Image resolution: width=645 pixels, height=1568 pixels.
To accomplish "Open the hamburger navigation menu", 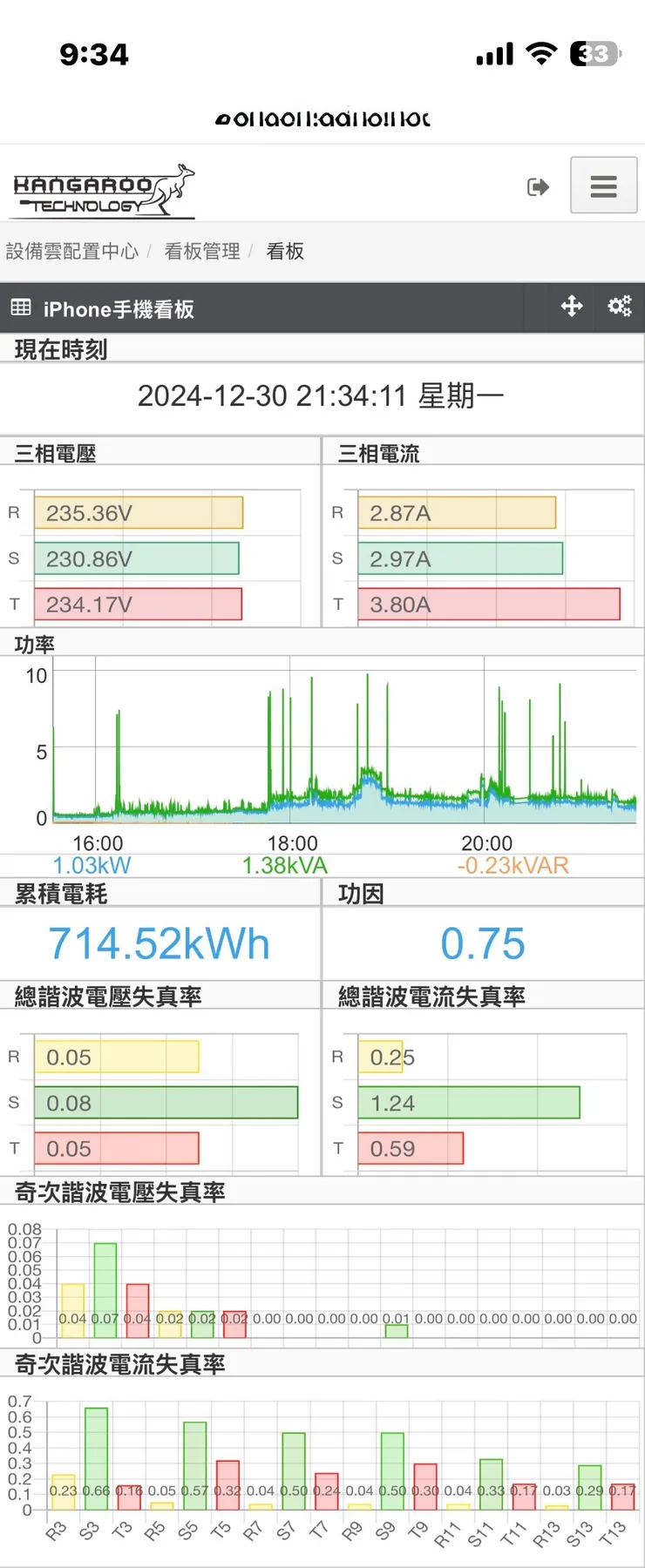I will [603, 186].
